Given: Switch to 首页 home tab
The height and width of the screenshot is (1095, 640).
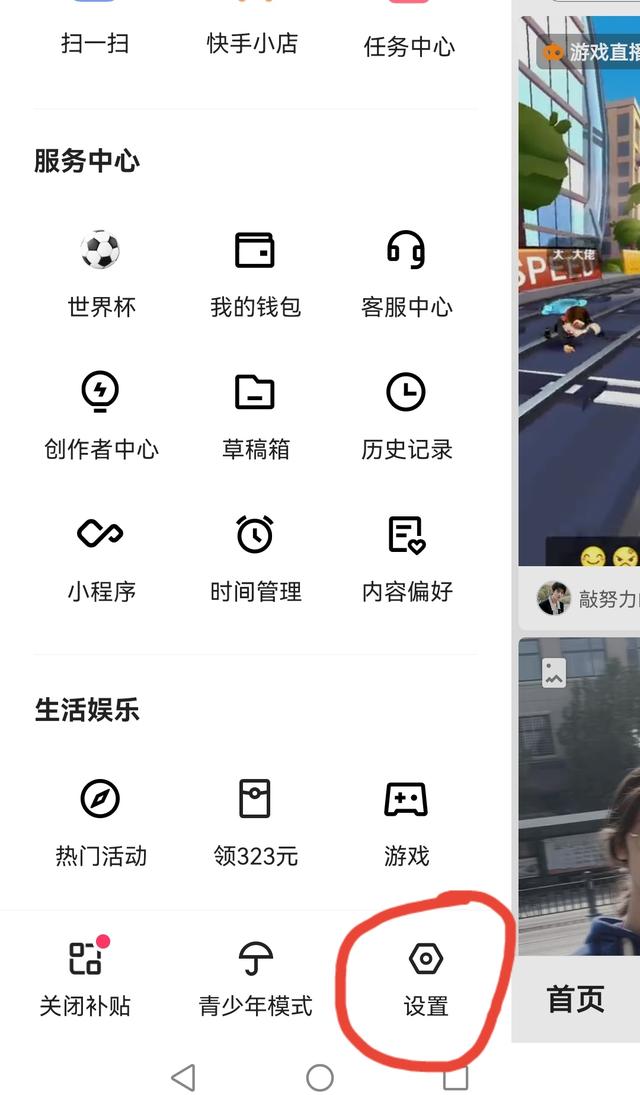Looking at the screenshot, I should point(576,998).
